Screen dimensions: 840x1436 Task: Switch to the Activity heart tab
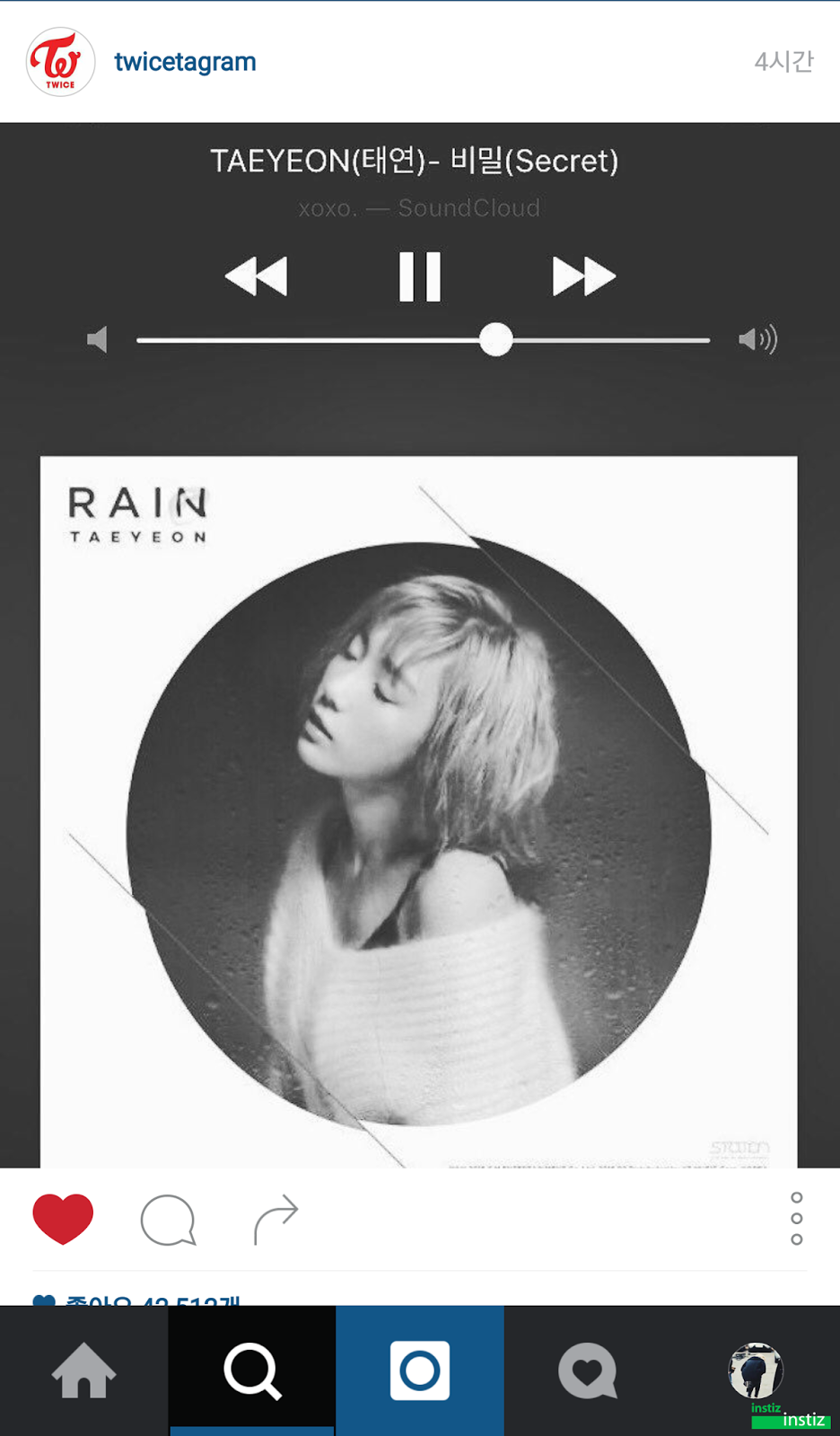(588, 1370)
